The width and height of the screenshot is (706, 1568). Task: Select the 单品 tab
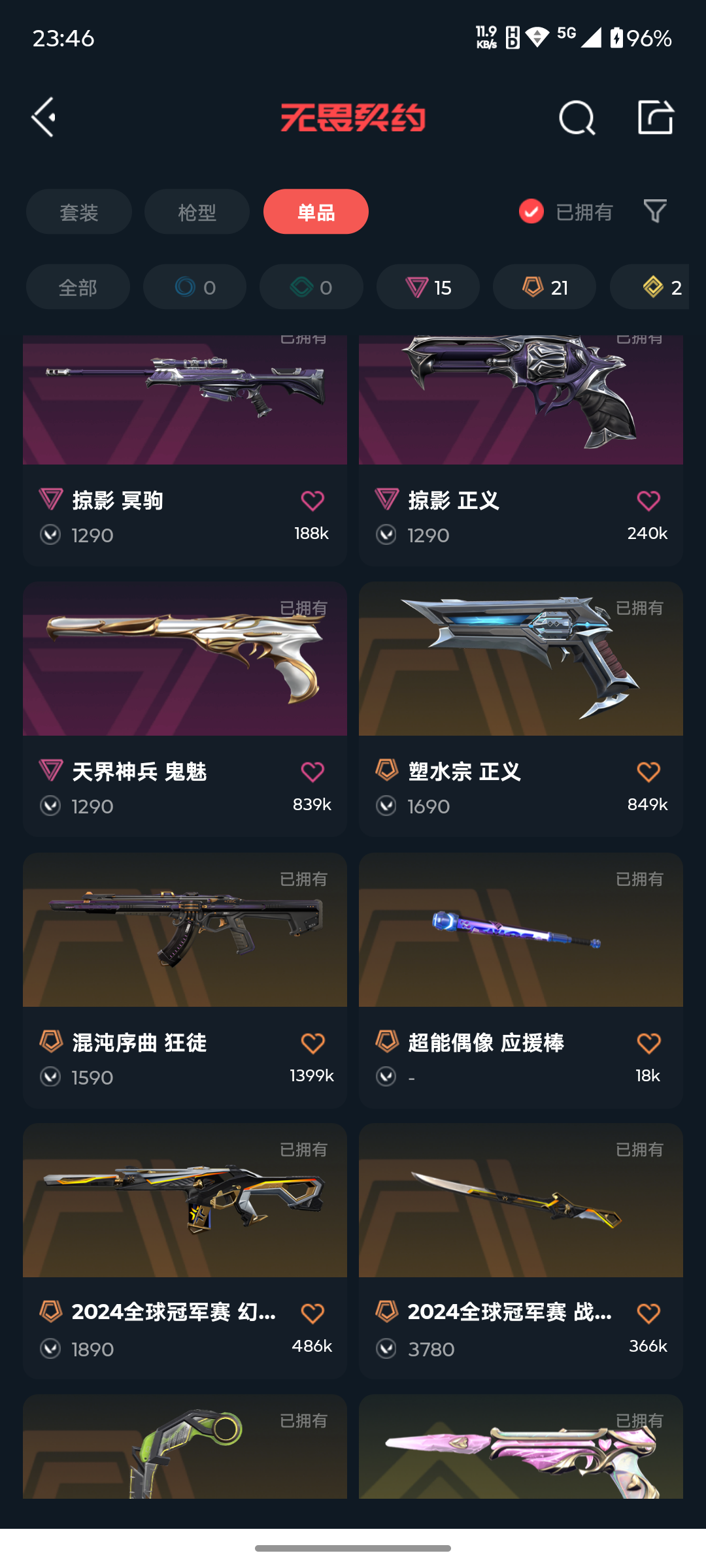[316, 212]
